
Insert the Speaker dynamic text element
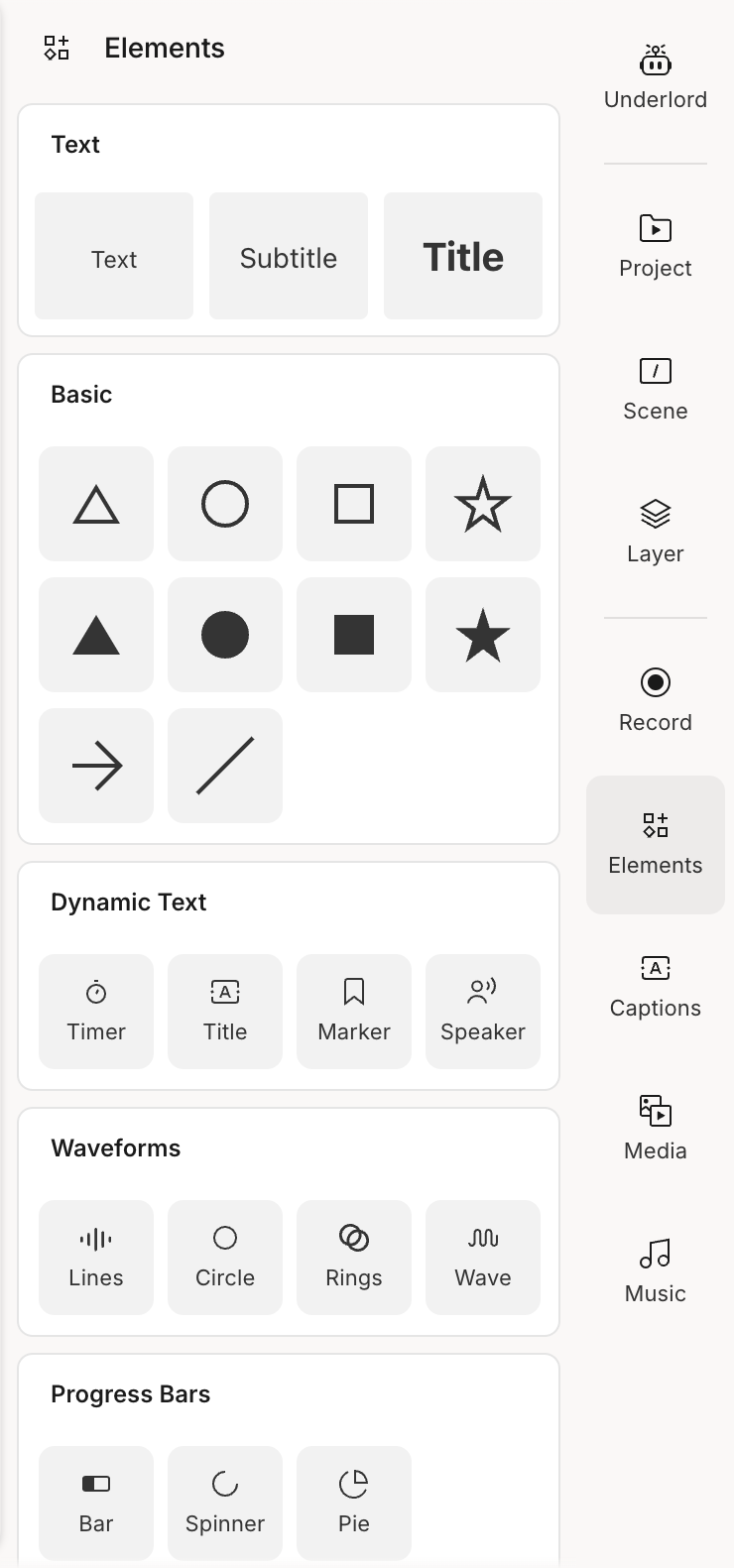click(483, 1011)
